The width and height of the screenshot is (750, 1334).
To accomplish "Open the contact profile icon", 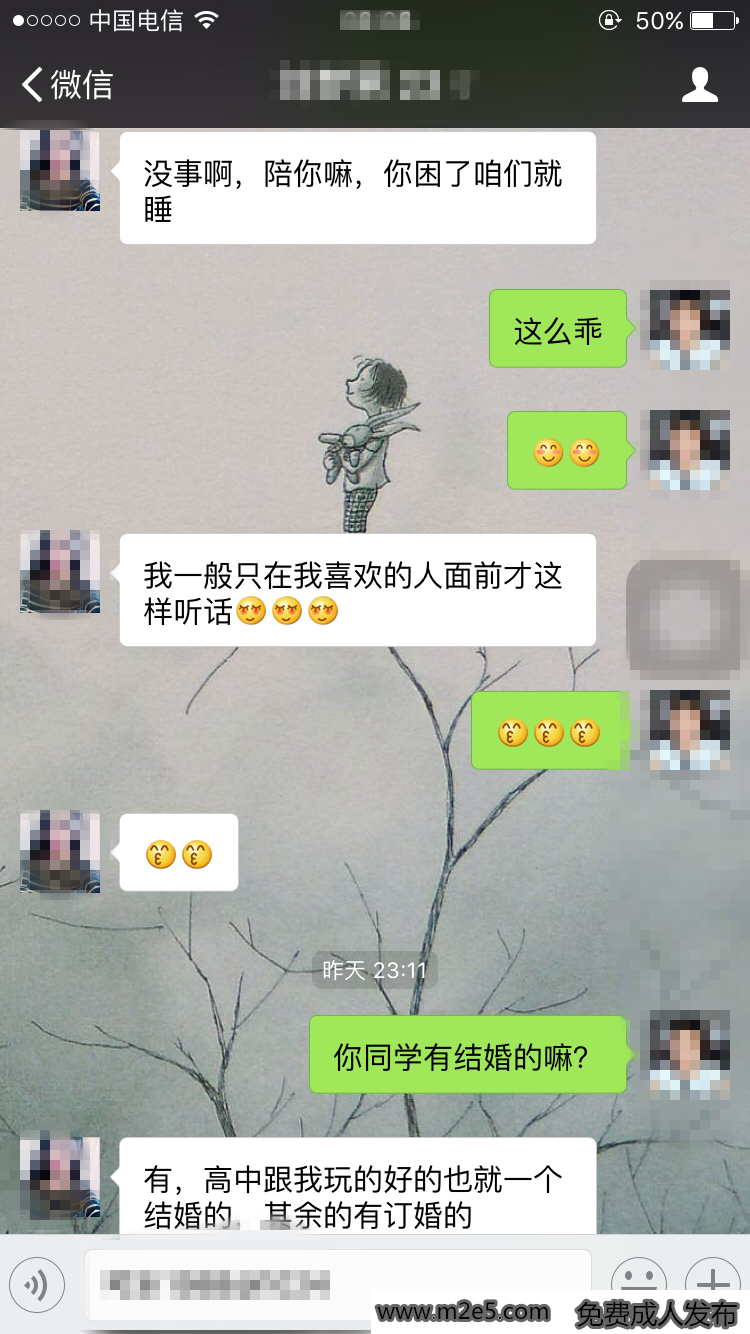I will (699, 85).
